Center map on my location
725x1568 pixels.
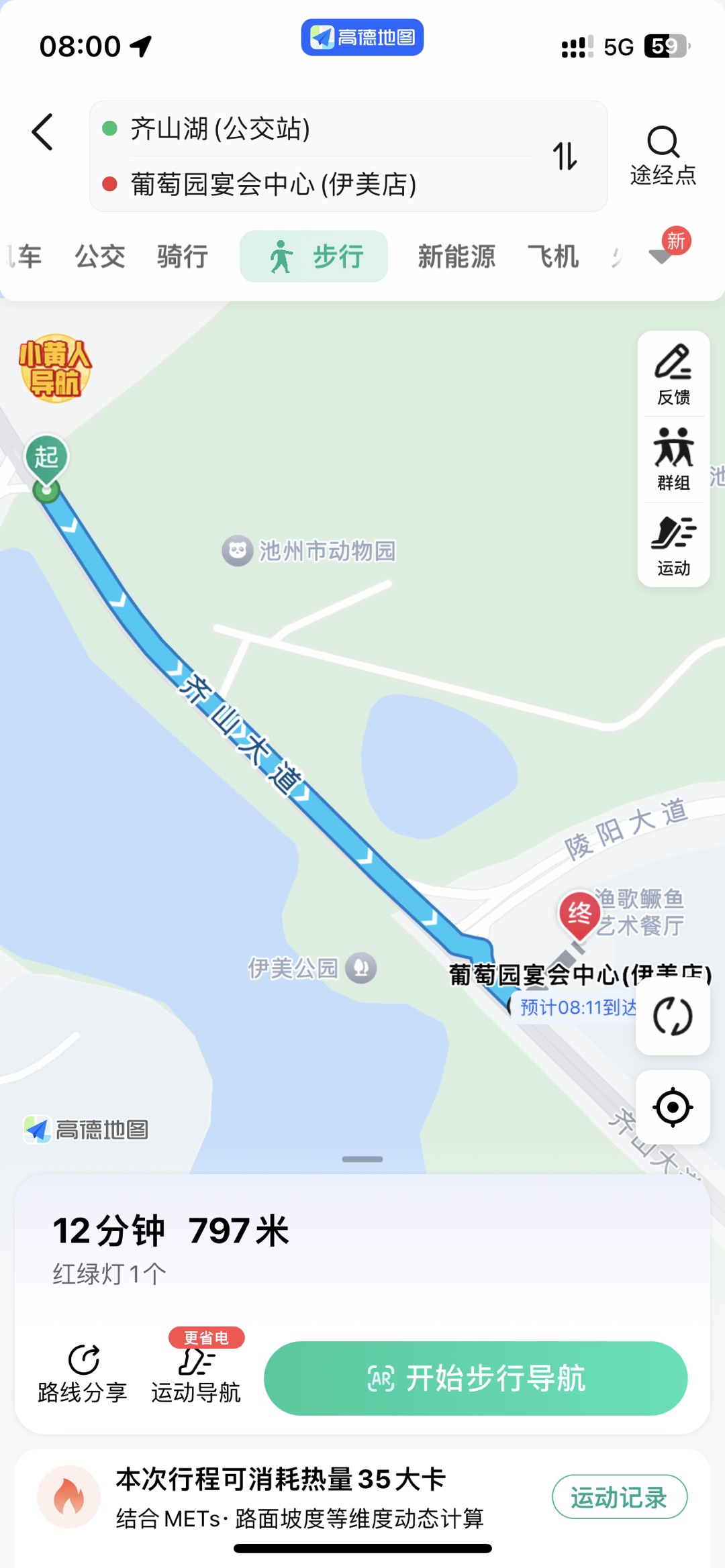(673, 1107)
